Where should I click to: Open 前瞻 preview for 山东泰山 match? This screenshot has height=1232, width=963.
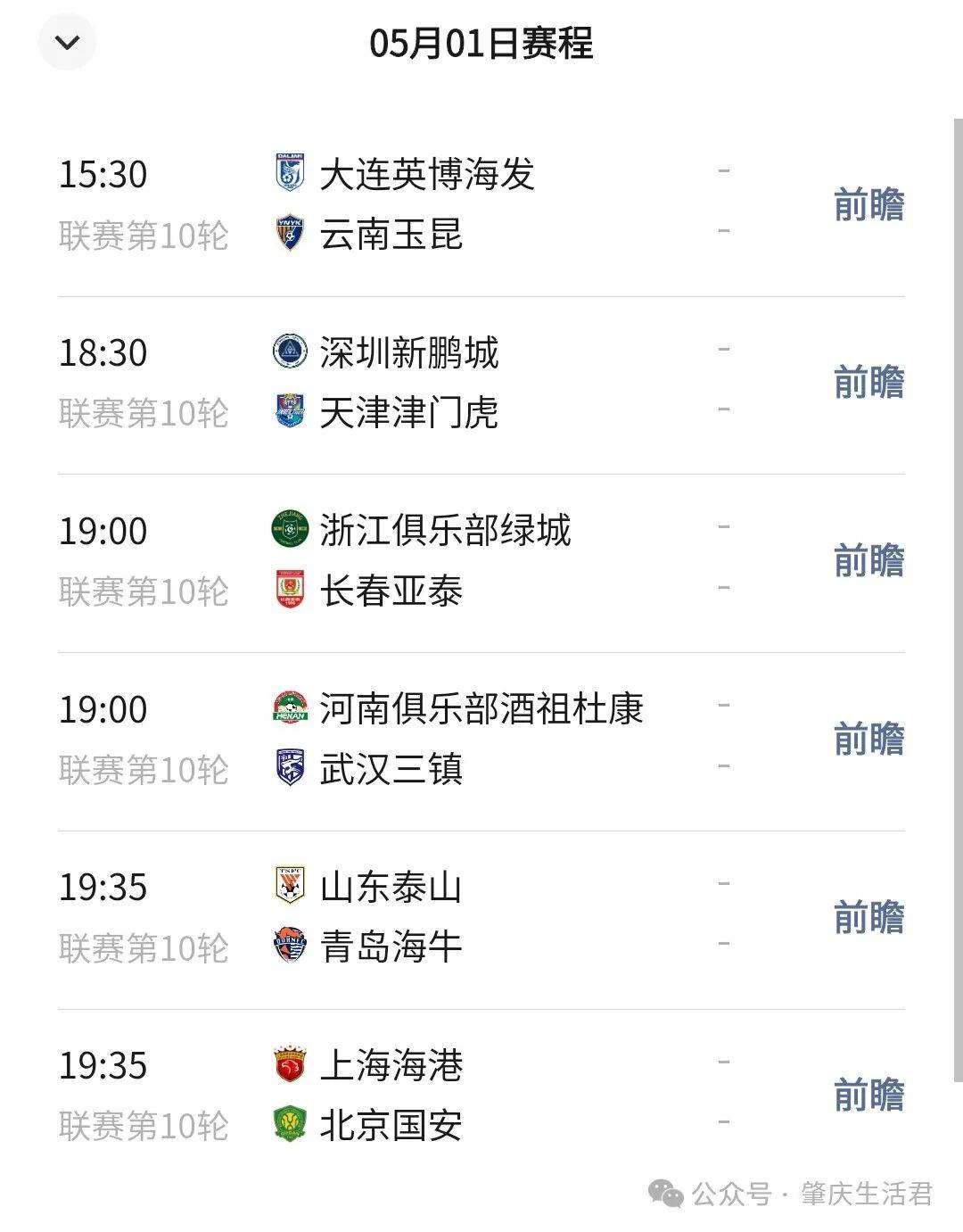tap(868, 918)
